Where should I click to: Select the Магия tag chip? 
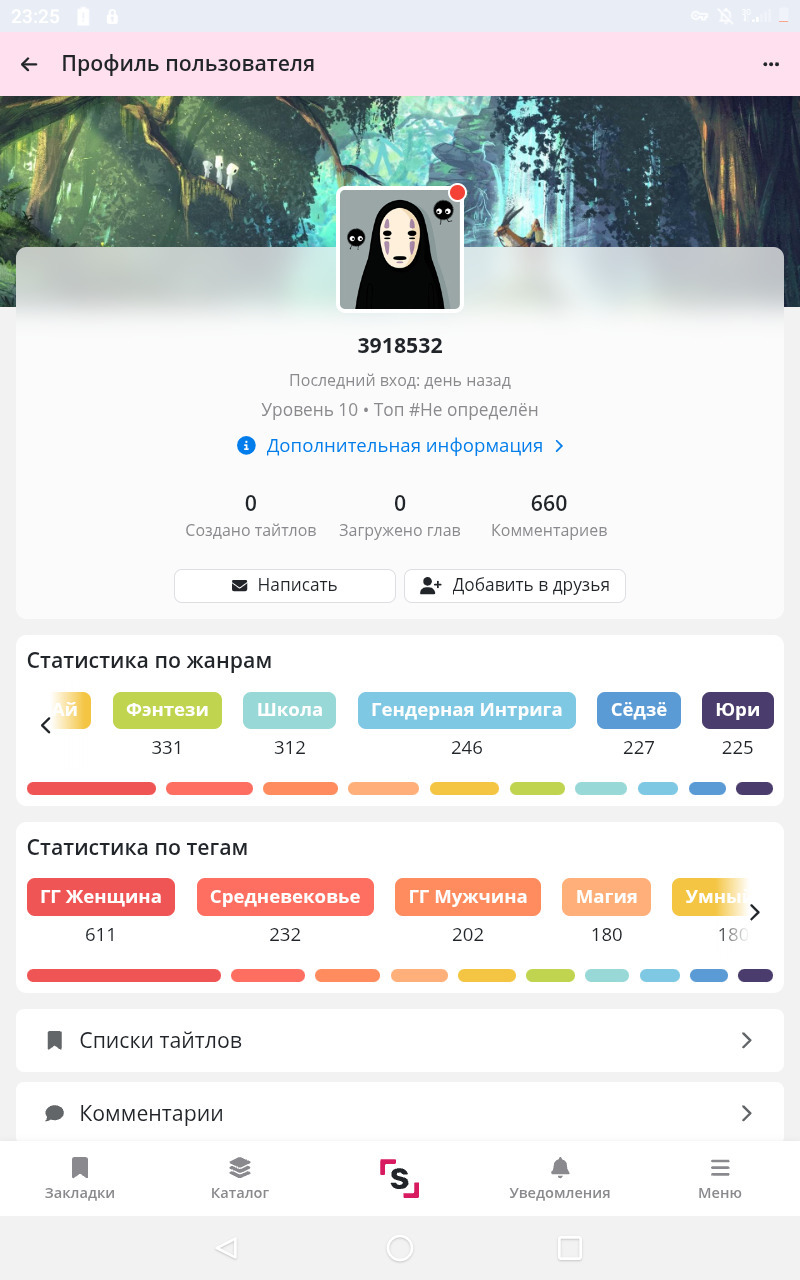(x=606, y=897)
